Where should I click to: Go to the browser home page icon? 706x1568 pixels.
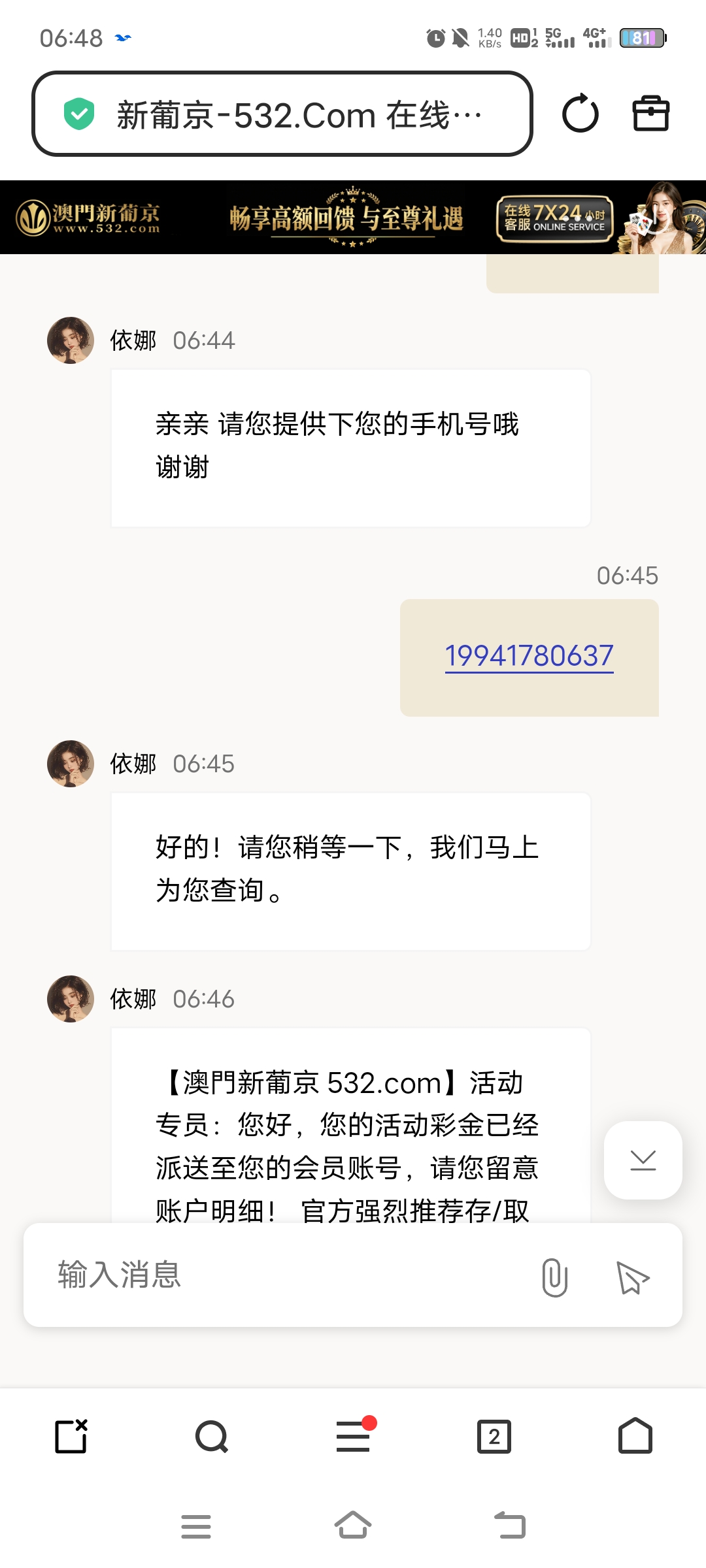point(635,1435)
